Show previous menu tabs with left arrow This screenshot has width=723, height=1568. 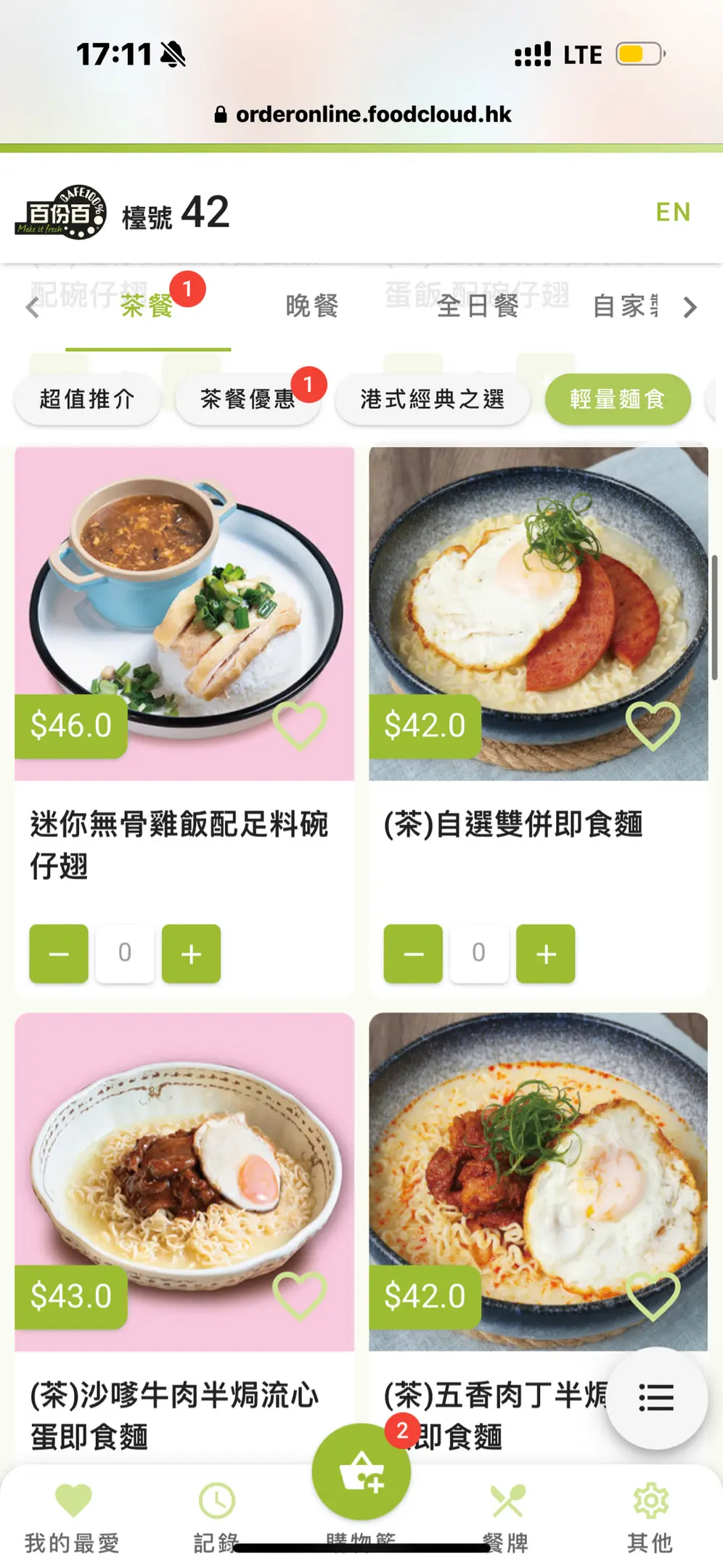point(33,307)
